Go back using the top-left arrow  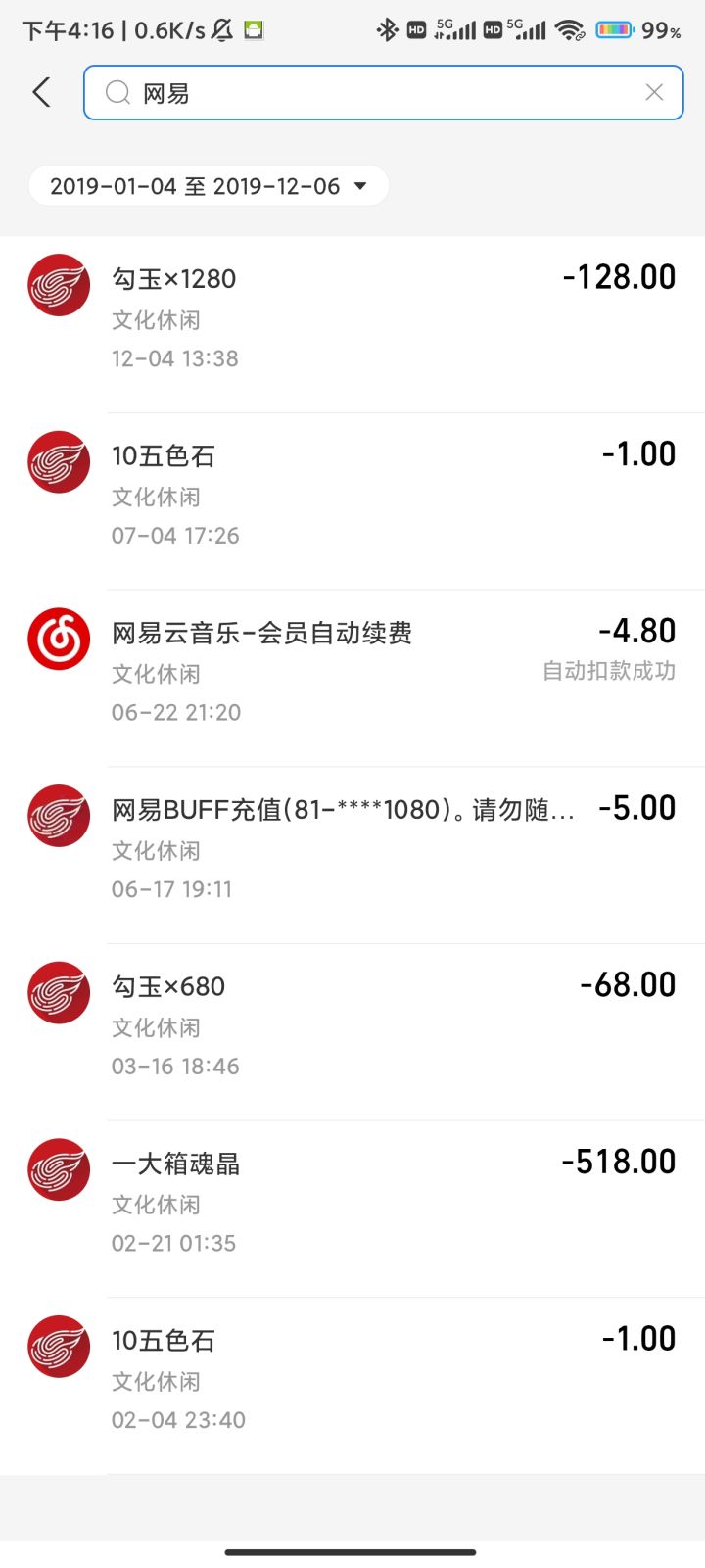click(41, 93)
